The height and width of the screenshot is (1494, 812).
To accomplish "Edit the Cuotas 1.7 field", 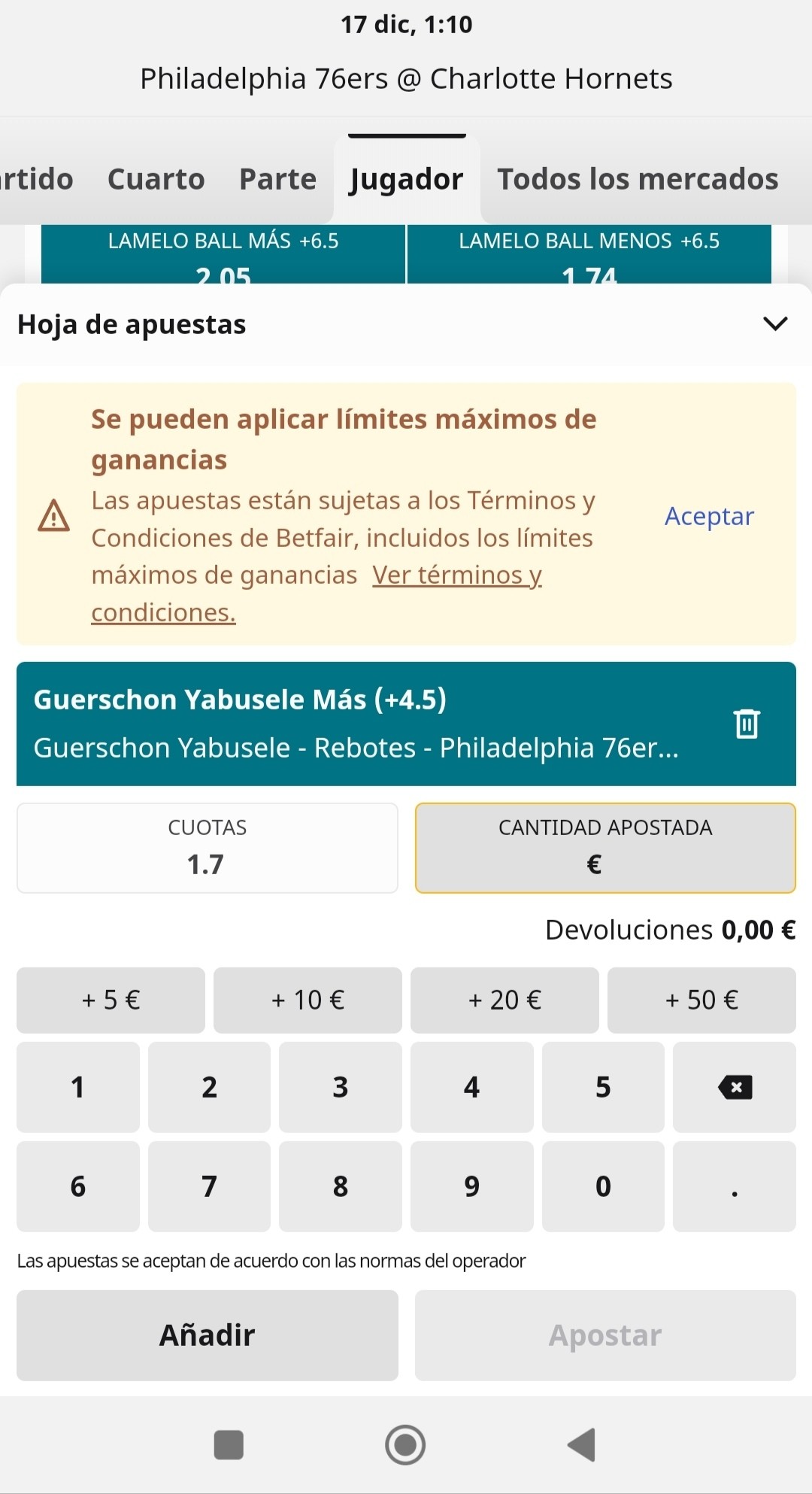I will [x=208, y=848].
